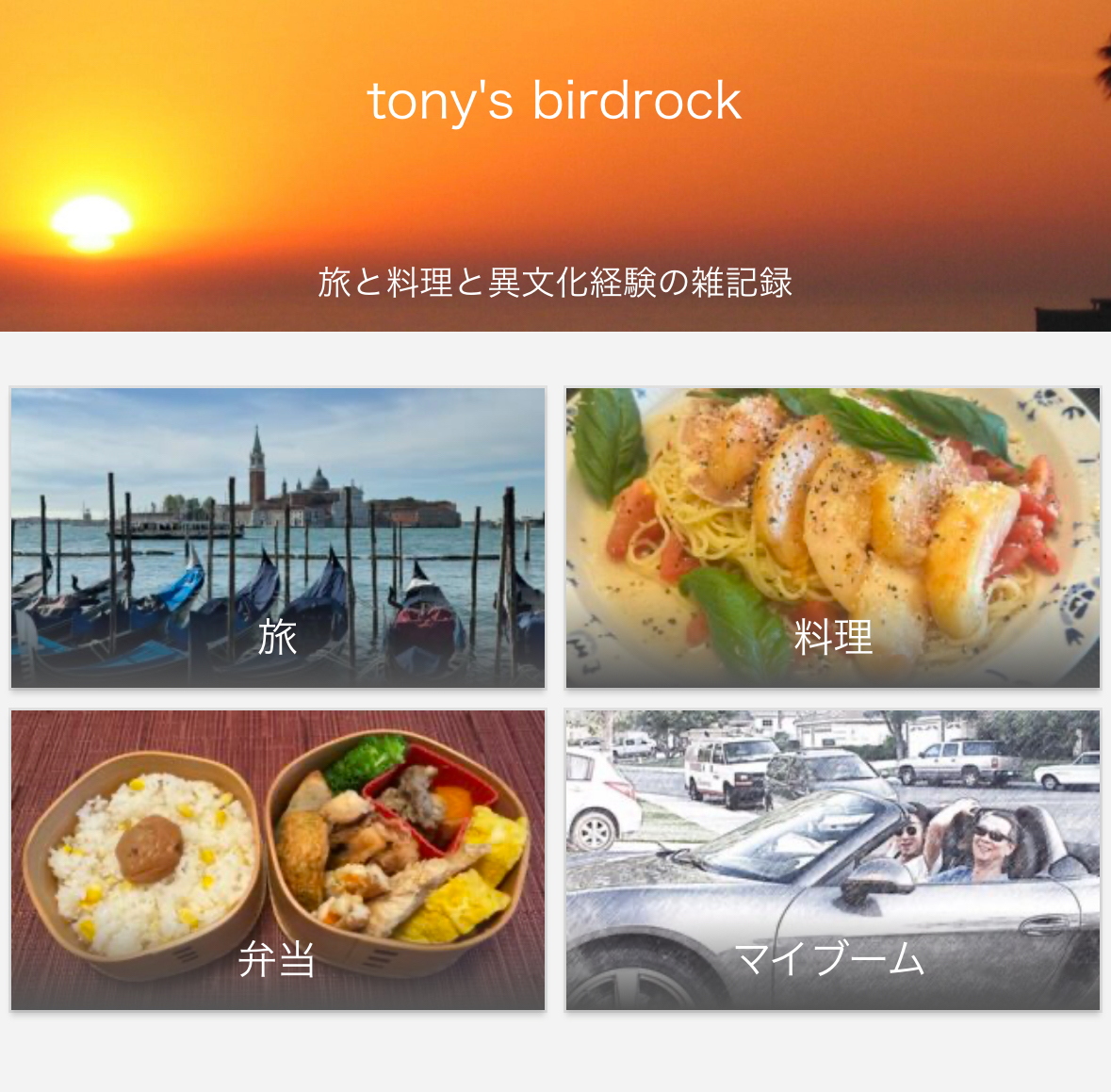Open the 旅 travel category tile
The width and height of the screenshot is (1111, 1092).
coord(278,538)
